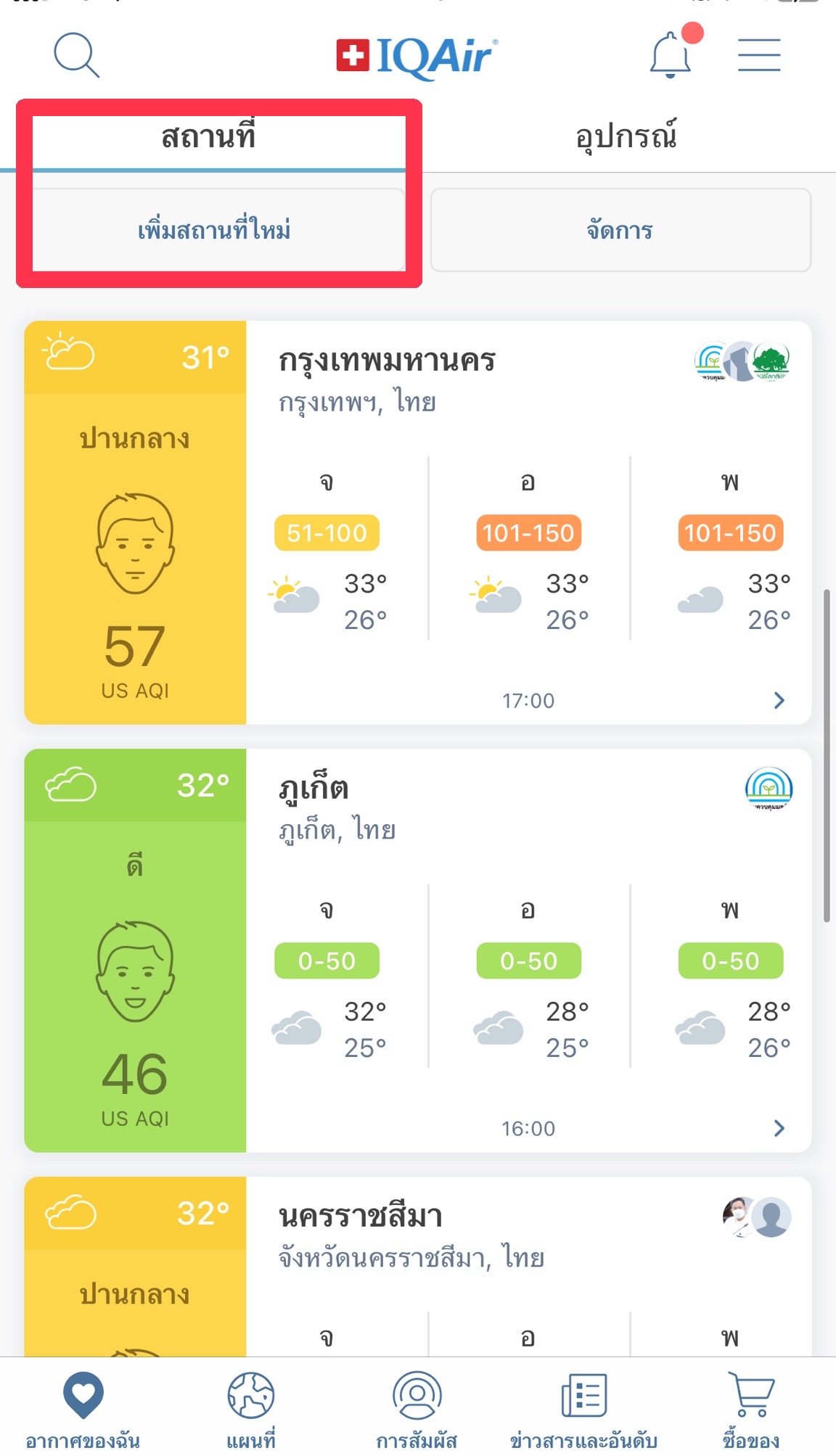Go to the อากาศของฉัน tab
This screenshot has height=1456, width=836.
click(x=83, y=1407)
